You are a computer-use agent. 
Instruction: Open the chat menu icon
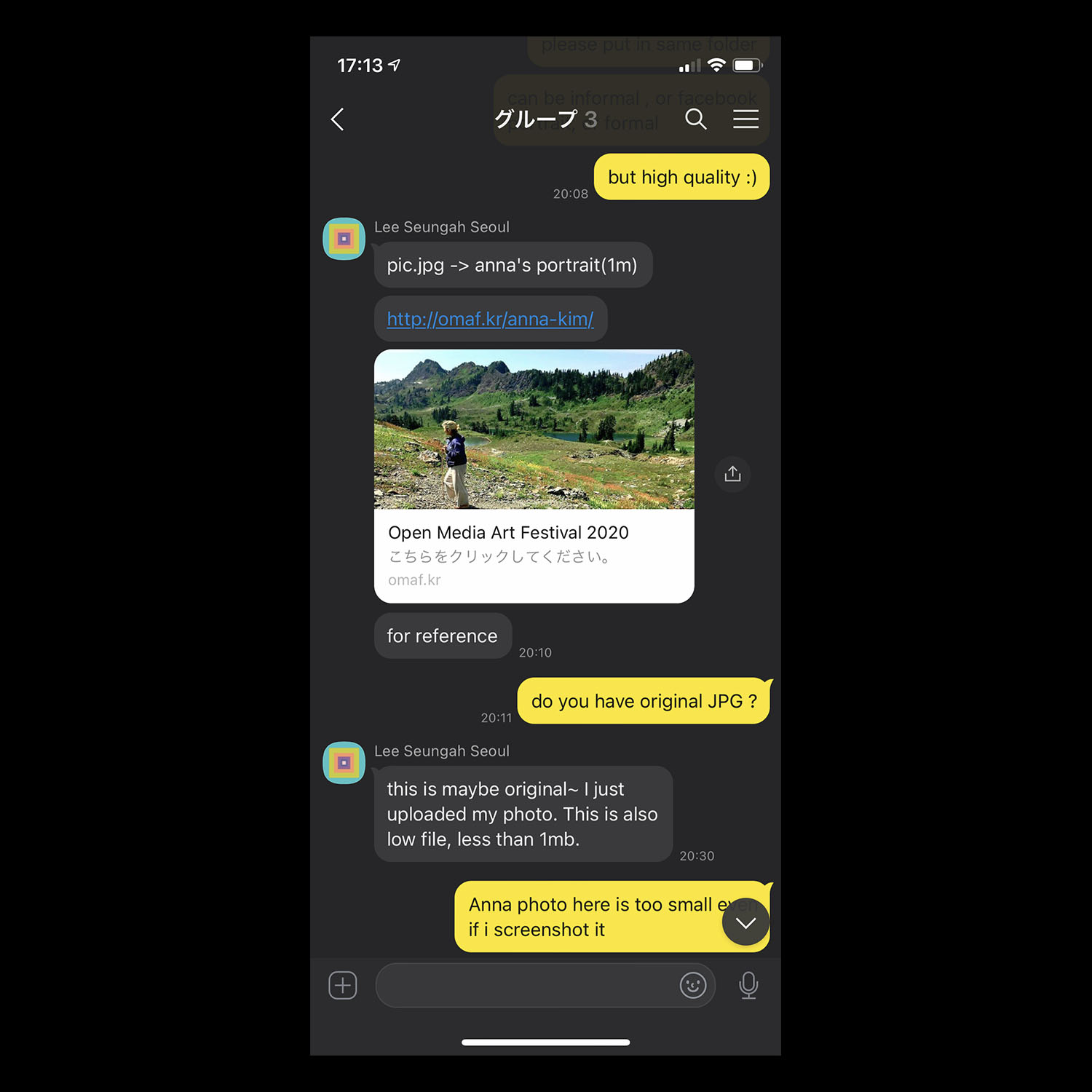[745, 119]
